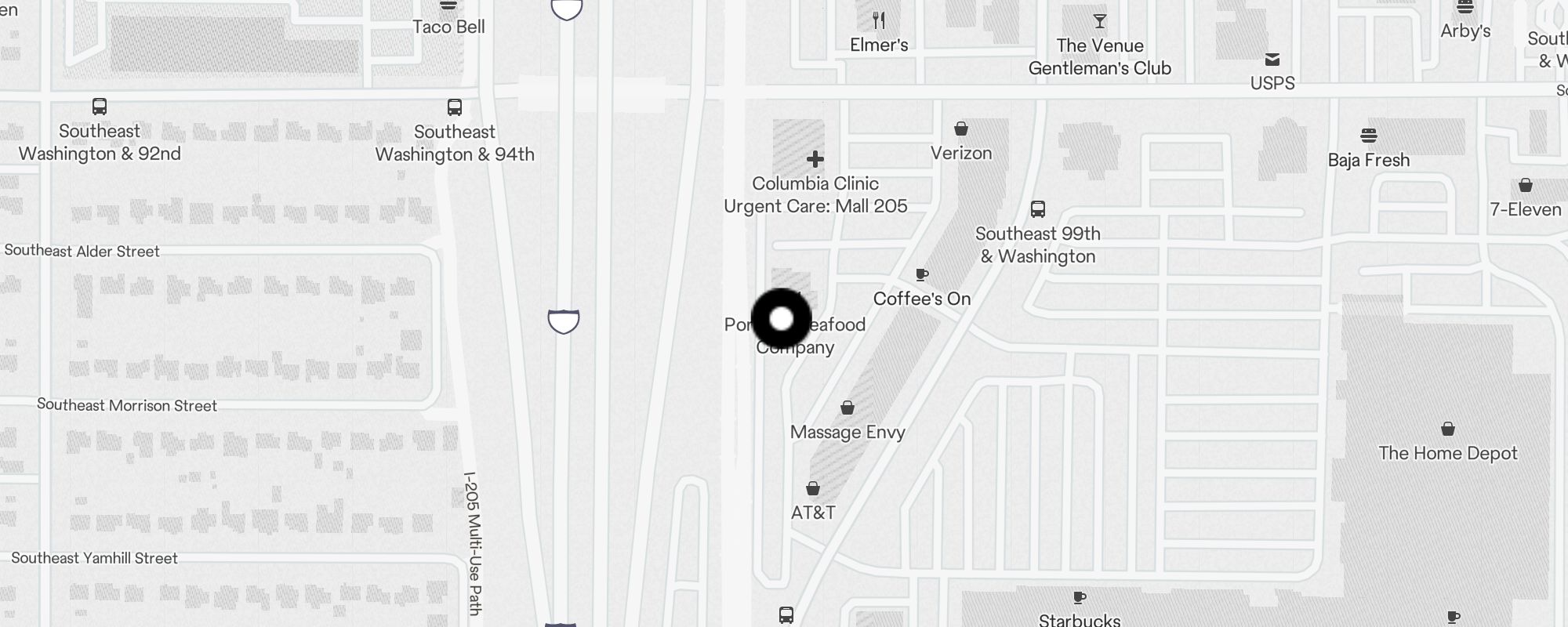This screenshot has height=627, width=1568.
Task: Select the Coffee's On cafe marker
Action: (x=922, y=275)
